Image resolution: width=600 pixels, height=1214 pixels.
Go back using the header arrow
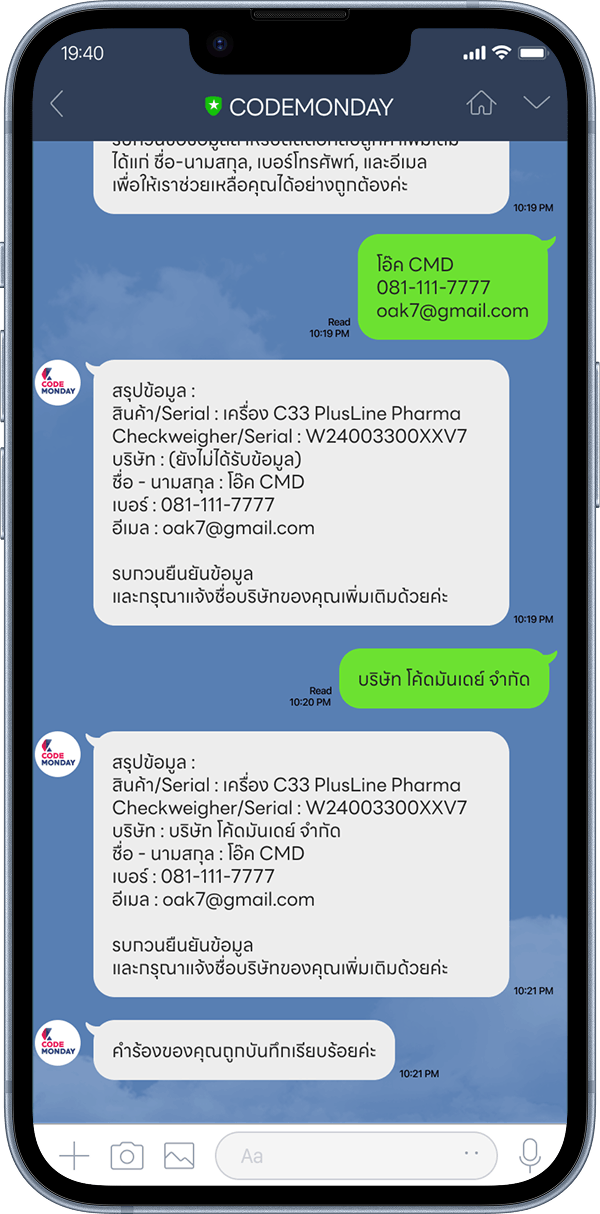pos(57,104)
